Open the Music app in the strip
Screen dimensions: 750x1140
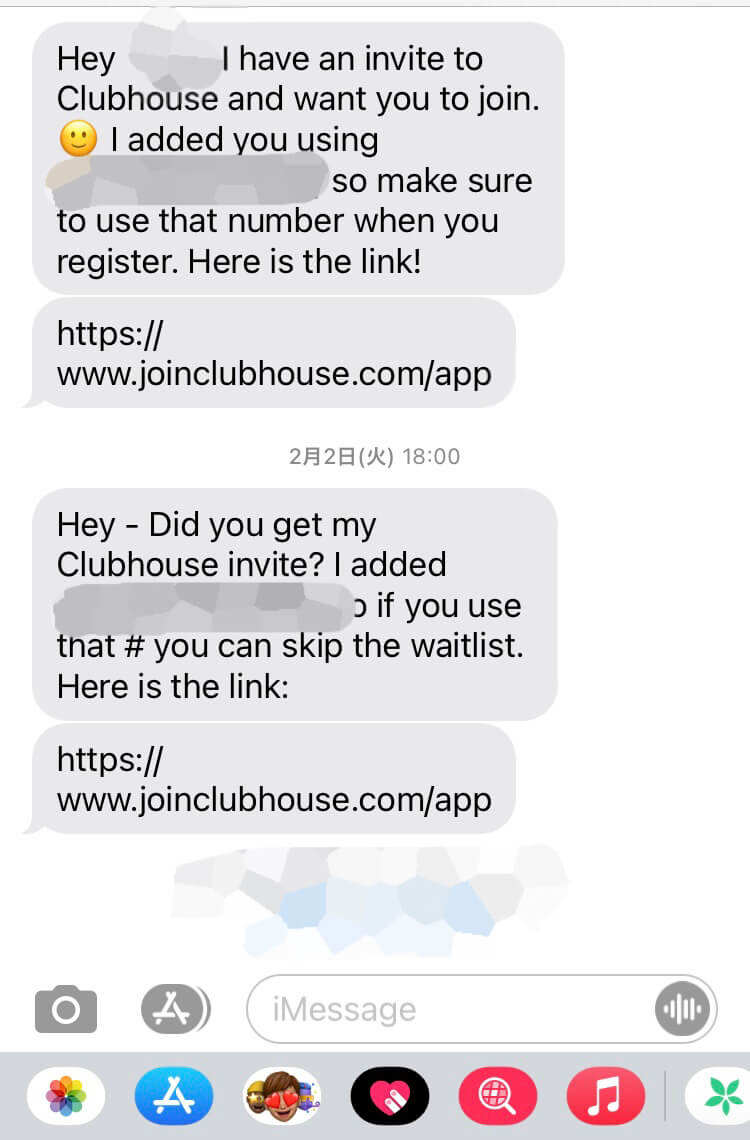click(x=606, y=1097)
